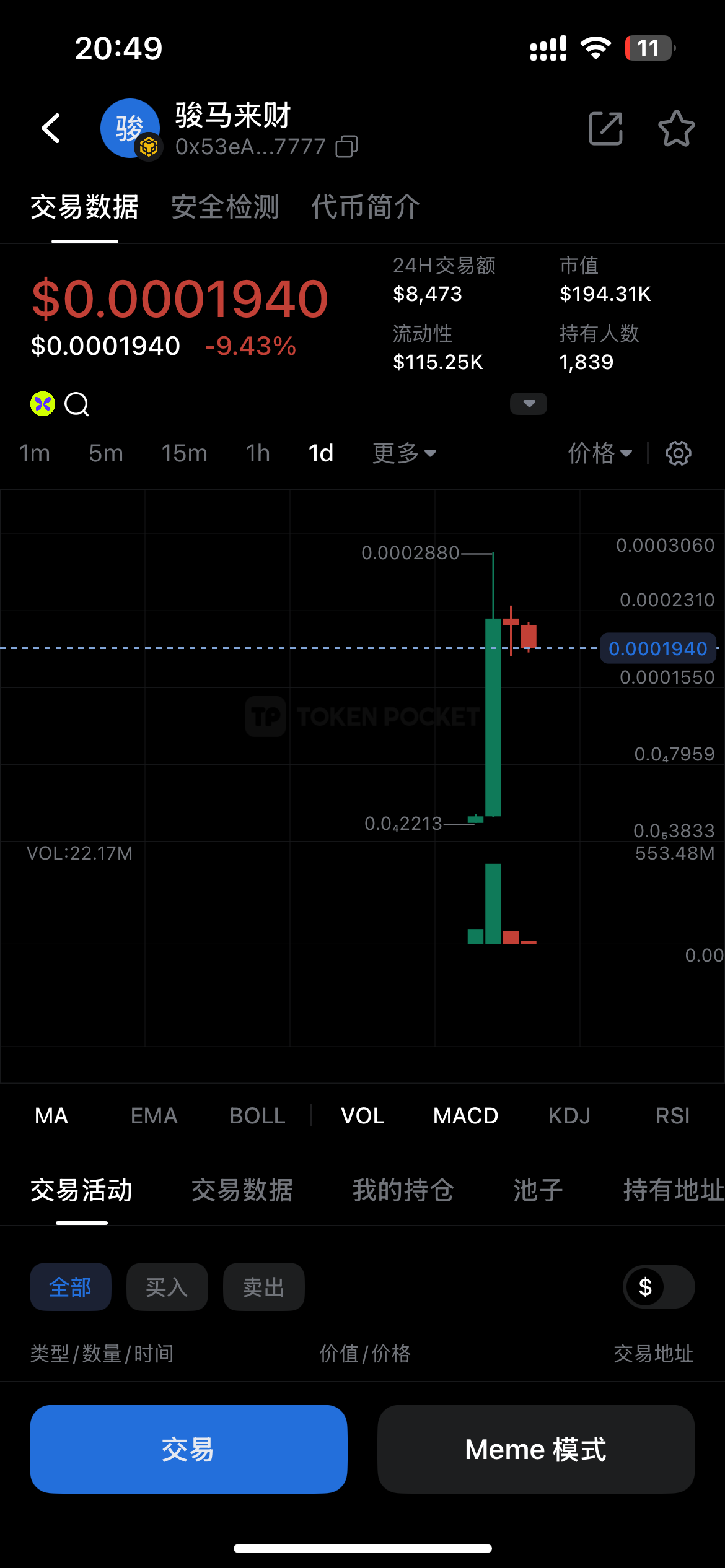Tap the blue 交易 button
725x1568 pixels.
pyautogui.click(x=188, y=1449)
